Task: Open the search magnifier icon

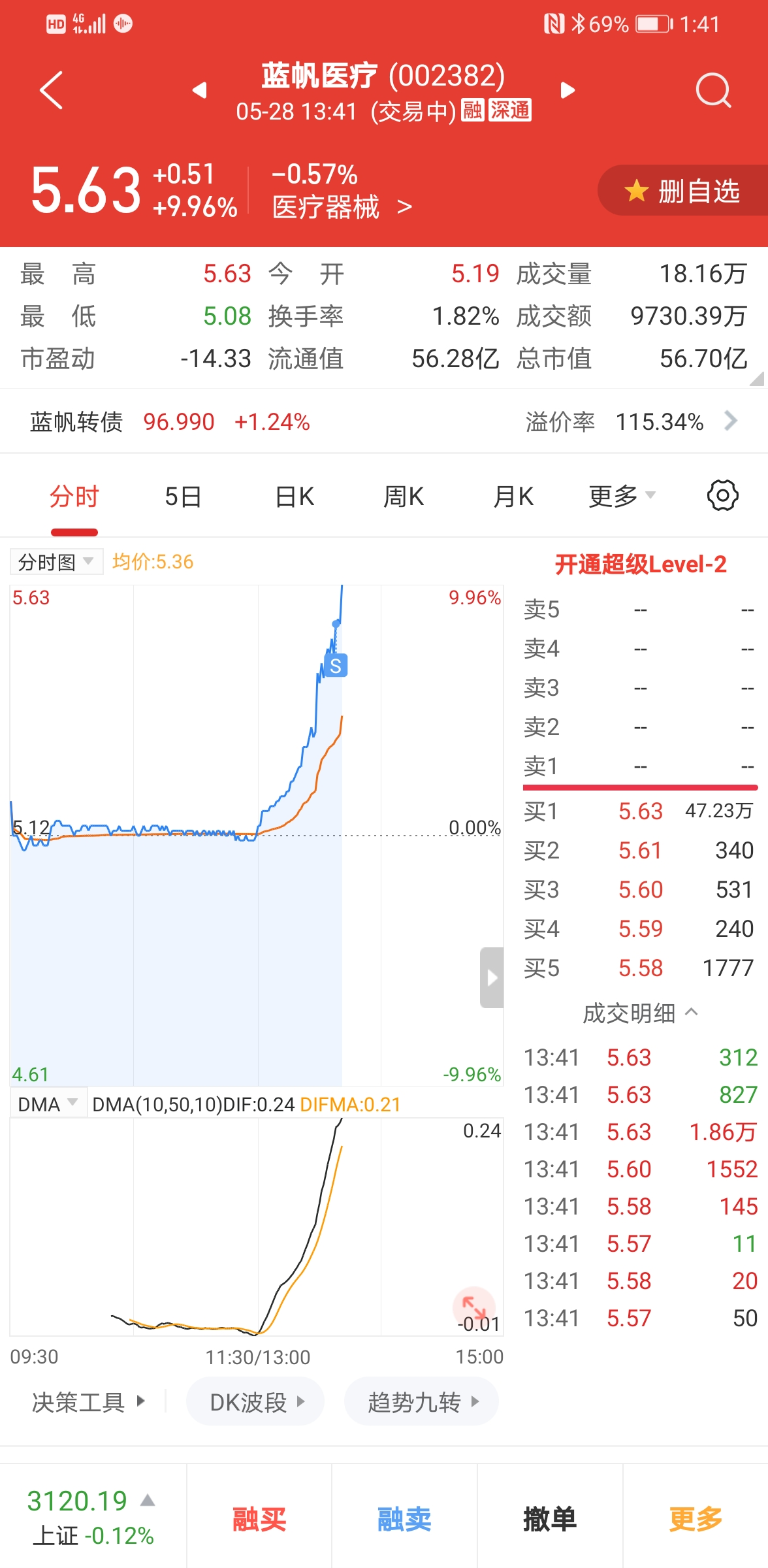Action: pos(713,90)
